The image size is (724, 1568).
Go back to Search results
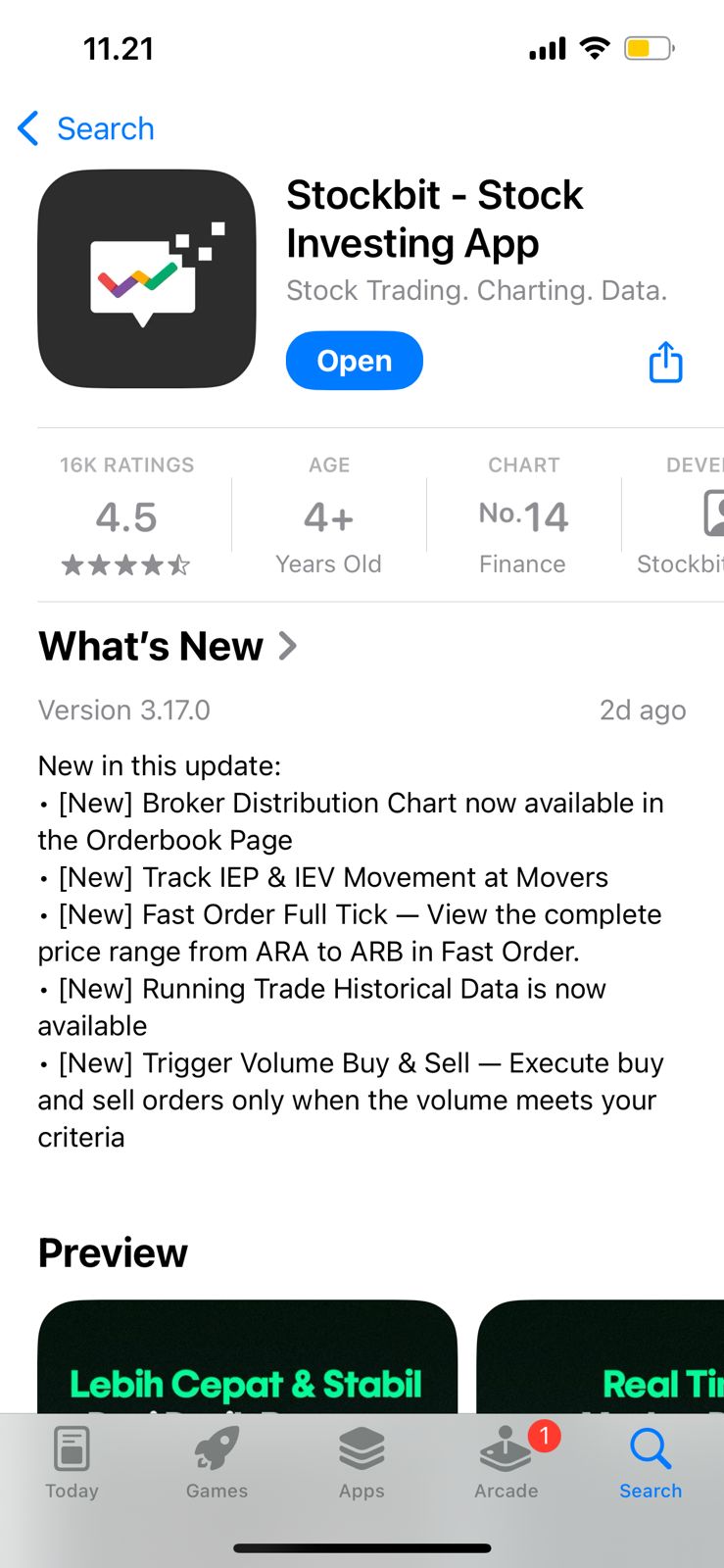pos(86,128)
